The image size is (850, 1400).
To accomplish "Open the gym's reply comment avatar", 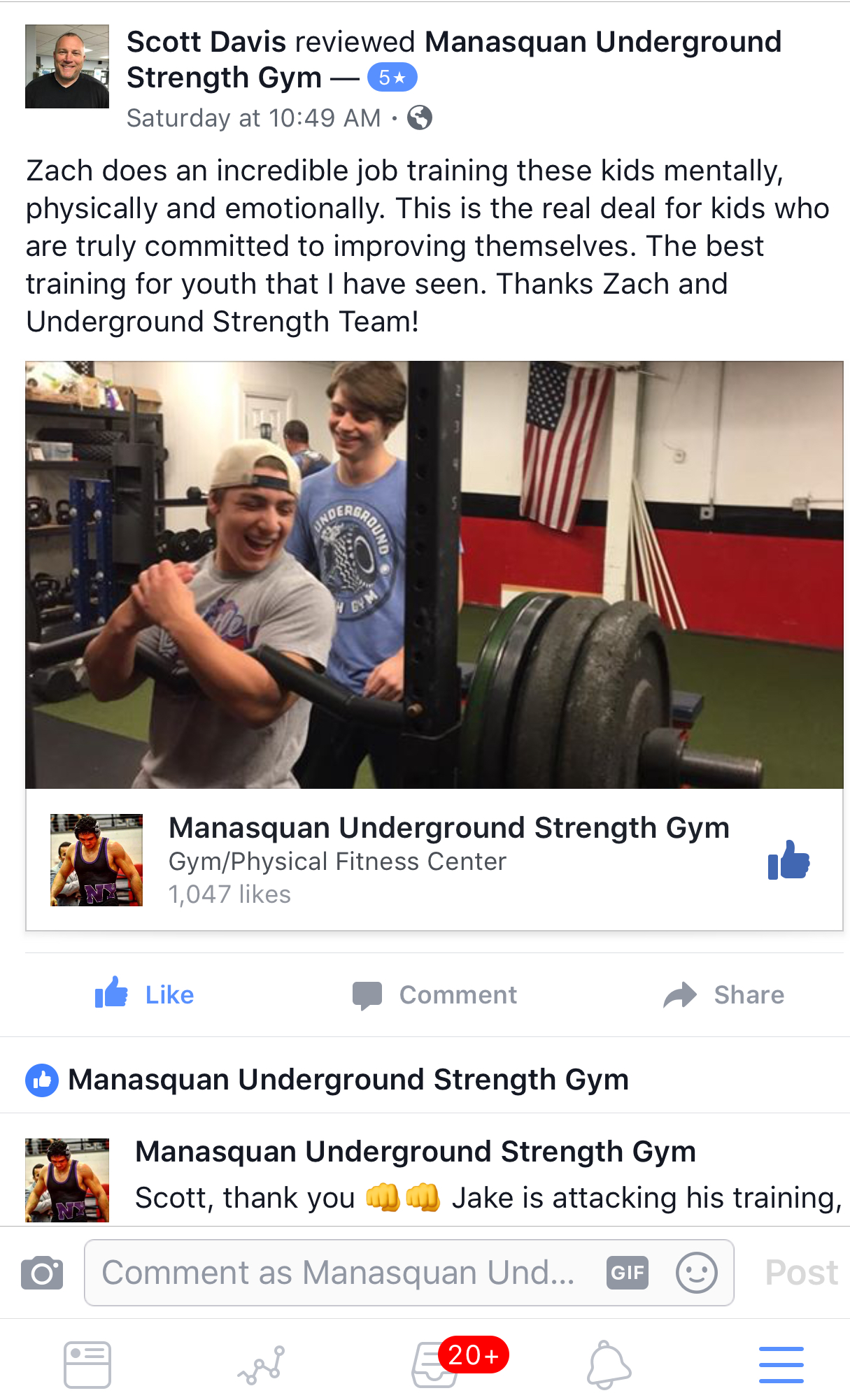I will [x=67, y=1180].
